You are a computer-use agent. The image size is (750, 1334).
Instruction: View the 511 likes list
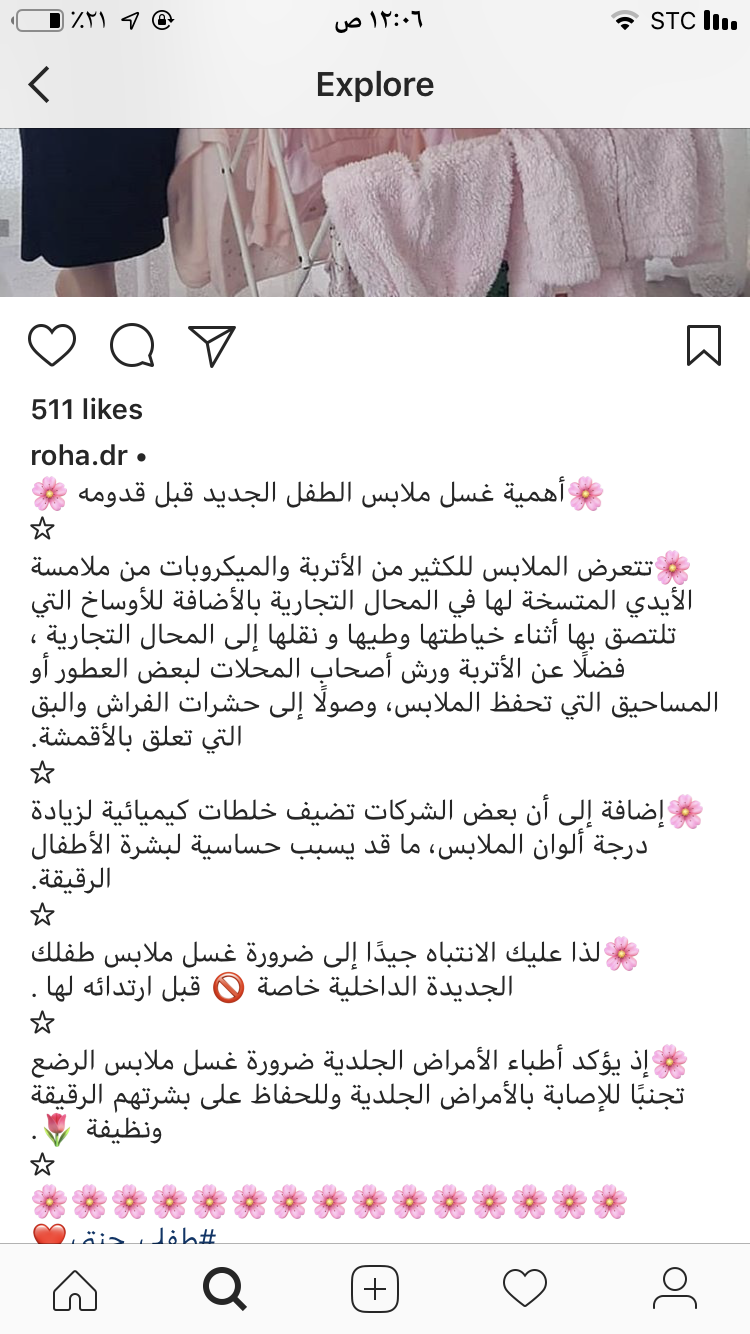pos(87,409)
